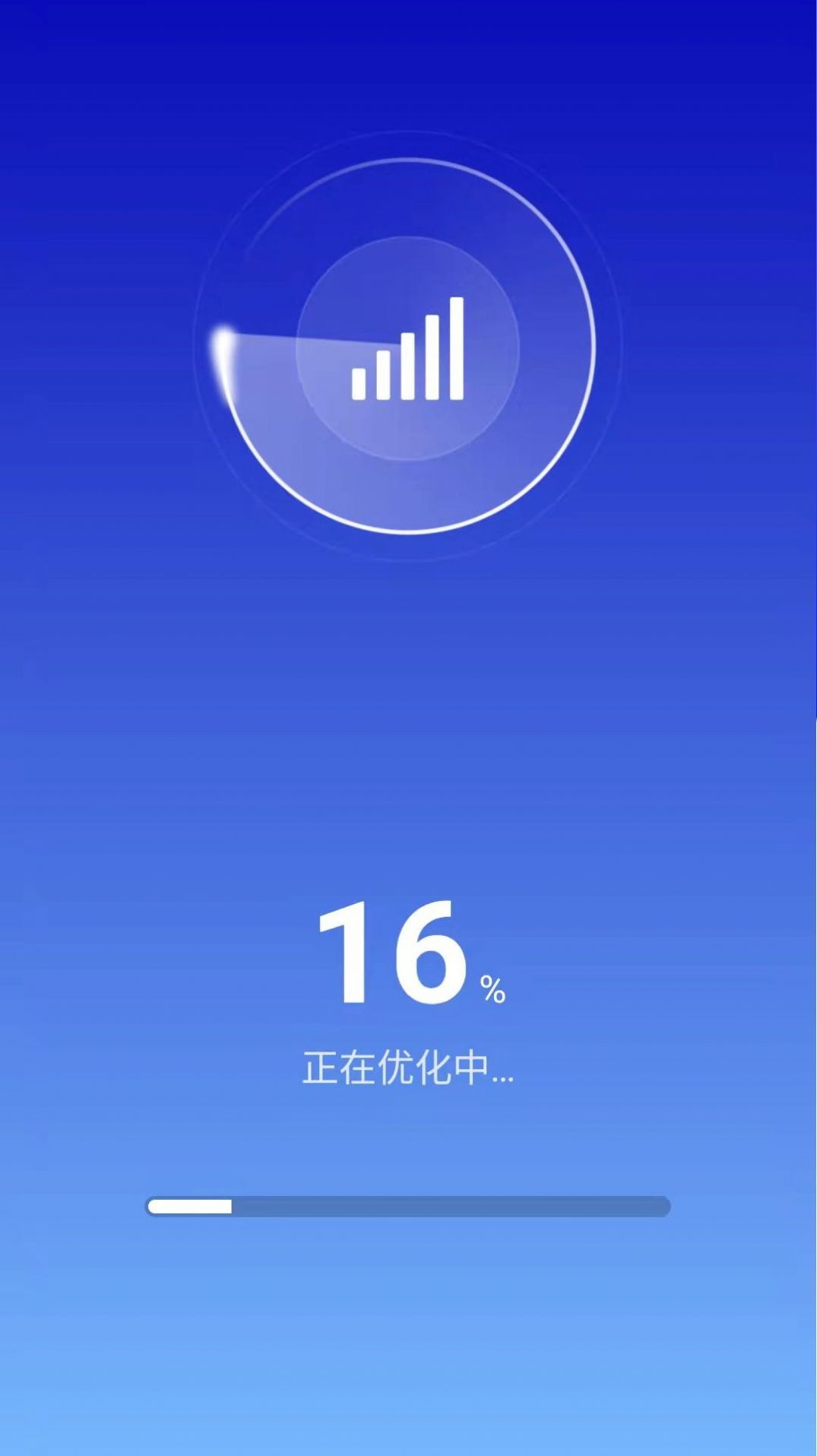This screenshot has height=1456, width=817.
Task: Click the shortest signal bar
Action: click(x=359, y=384)
